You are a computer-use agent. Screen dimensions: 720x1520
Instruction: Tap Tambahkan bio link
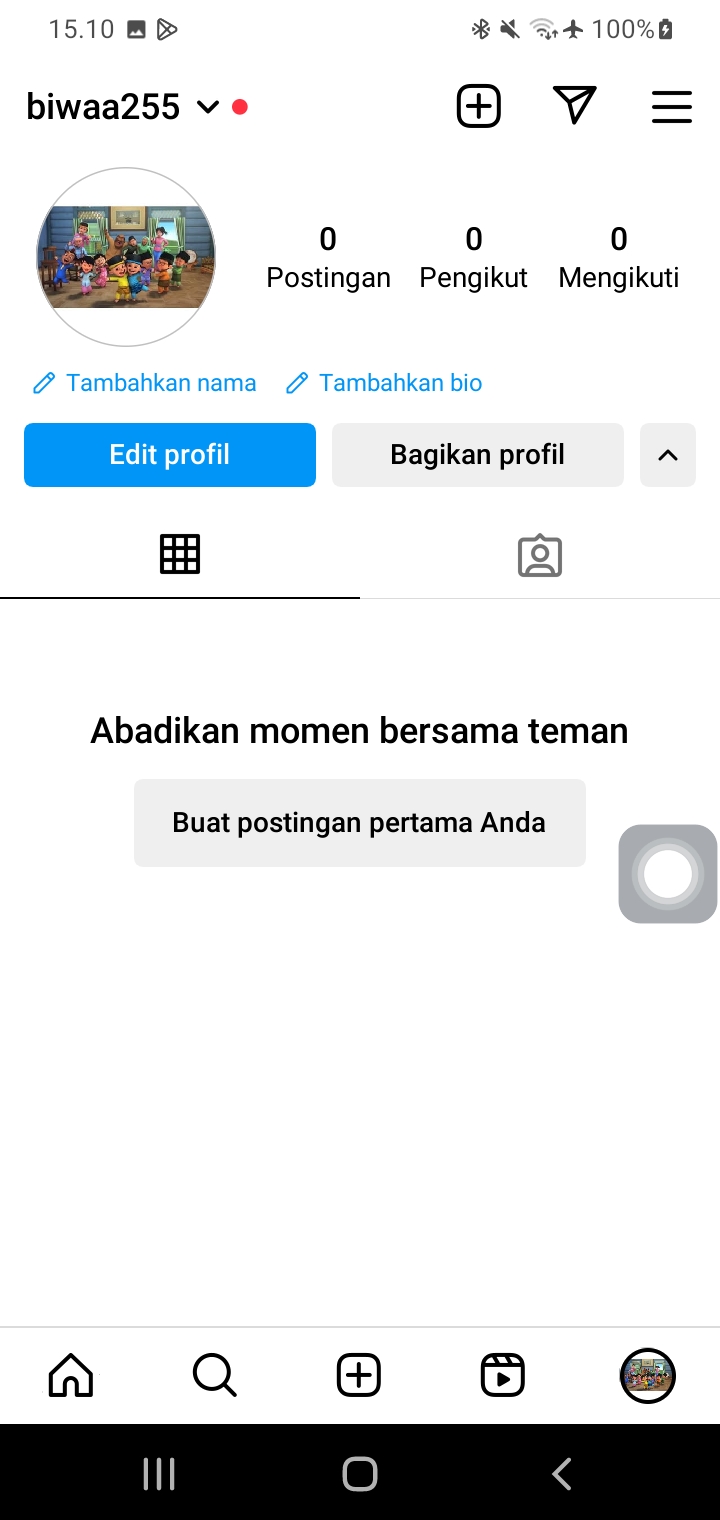[384, 383]
